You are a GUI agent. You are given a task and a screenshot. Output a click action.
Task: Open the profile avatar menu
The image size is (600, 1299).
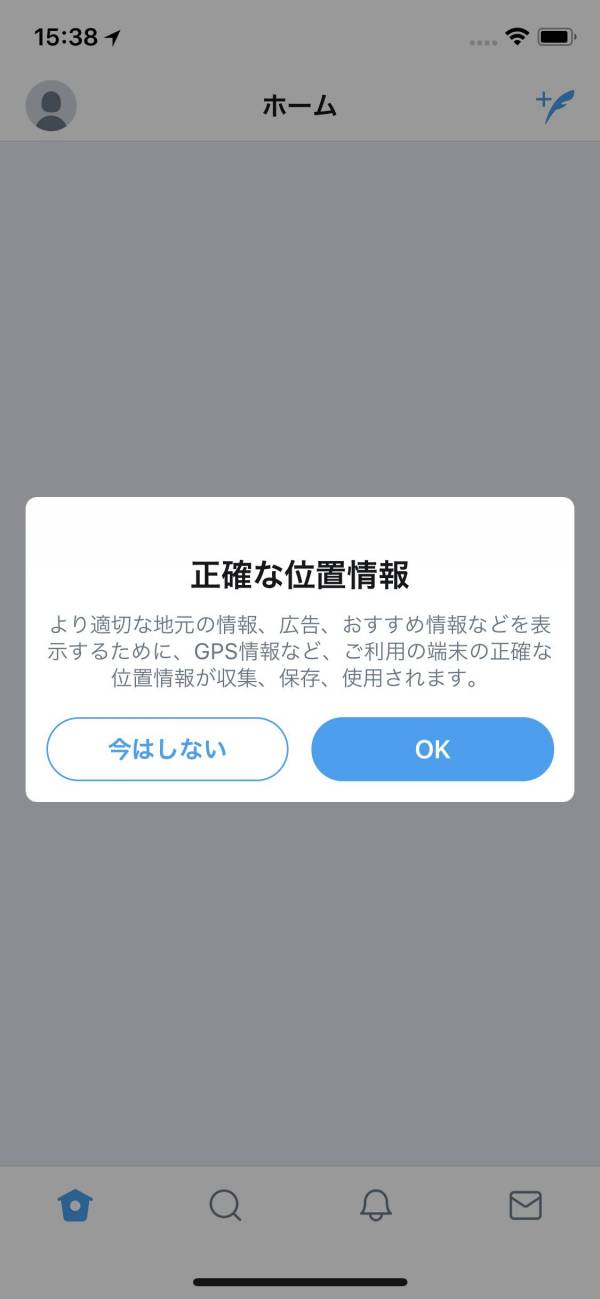tap(51, 106)
